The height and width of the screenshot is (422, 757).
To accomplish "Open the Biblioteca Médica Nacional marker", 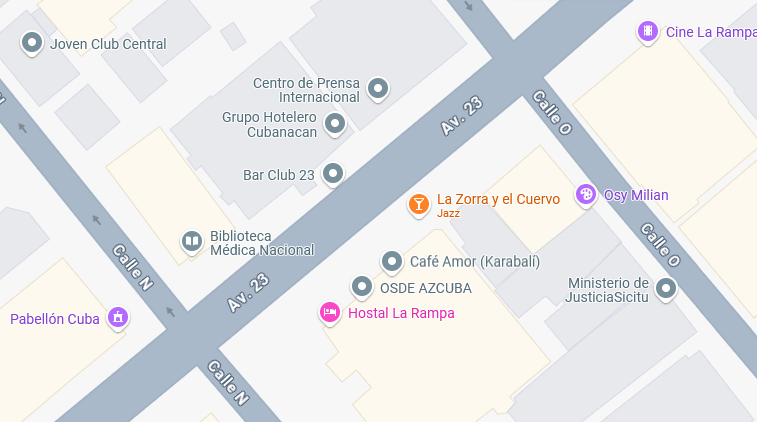I will coord(191,241).
